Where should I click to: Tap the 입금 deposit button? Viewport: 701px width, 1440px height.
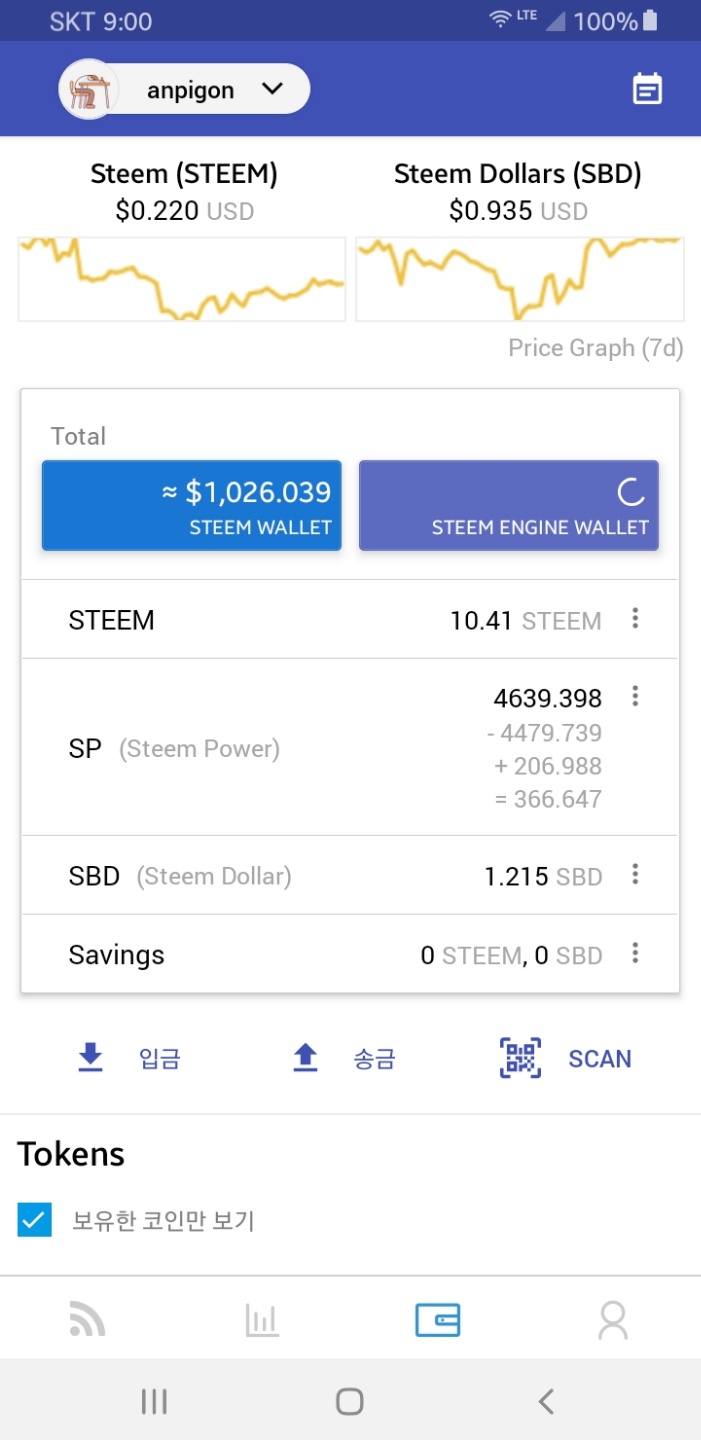(x=129, y=1058)
